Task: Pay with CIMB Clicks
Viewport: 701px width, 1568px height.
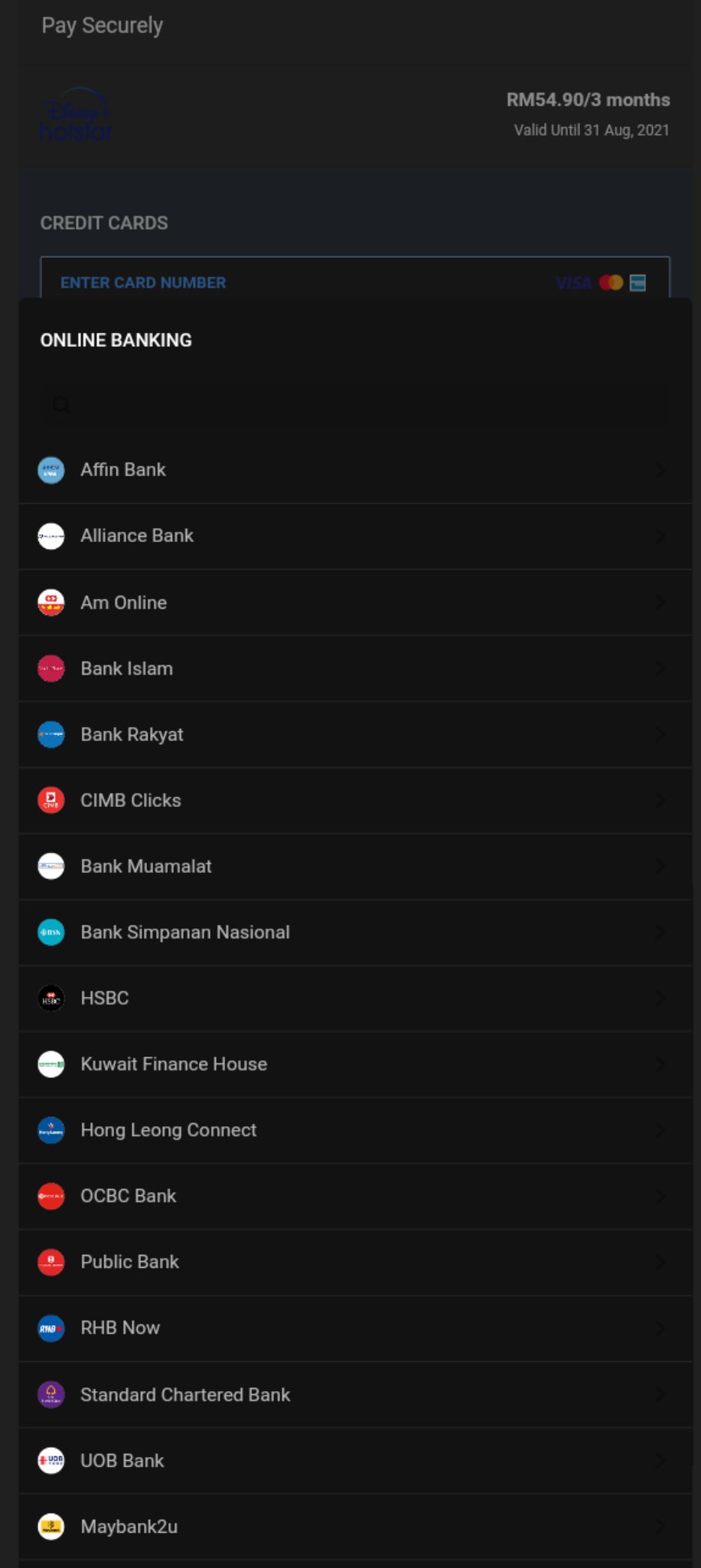Action: [x=355, y=800]
